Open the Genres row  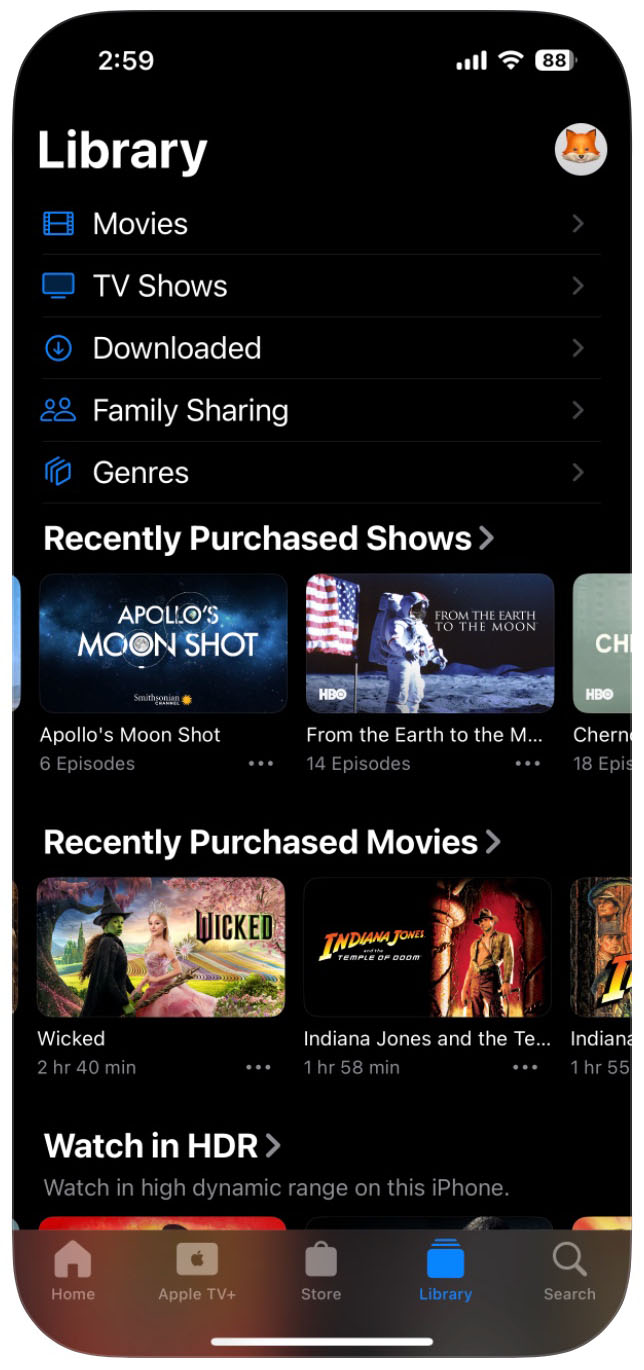pos(321,472)
